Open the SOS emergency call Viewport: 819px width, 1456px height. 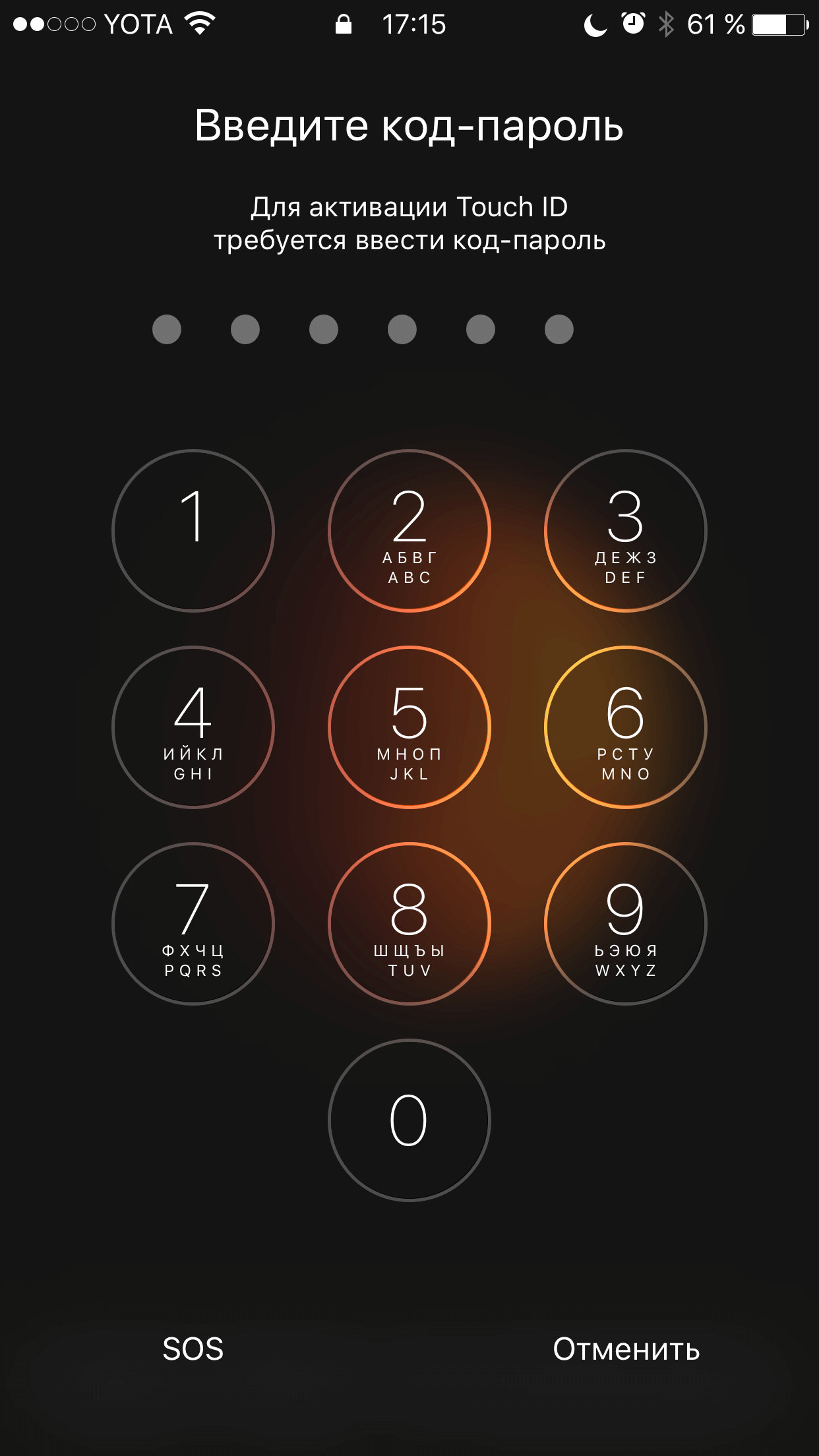(193, 1349)
